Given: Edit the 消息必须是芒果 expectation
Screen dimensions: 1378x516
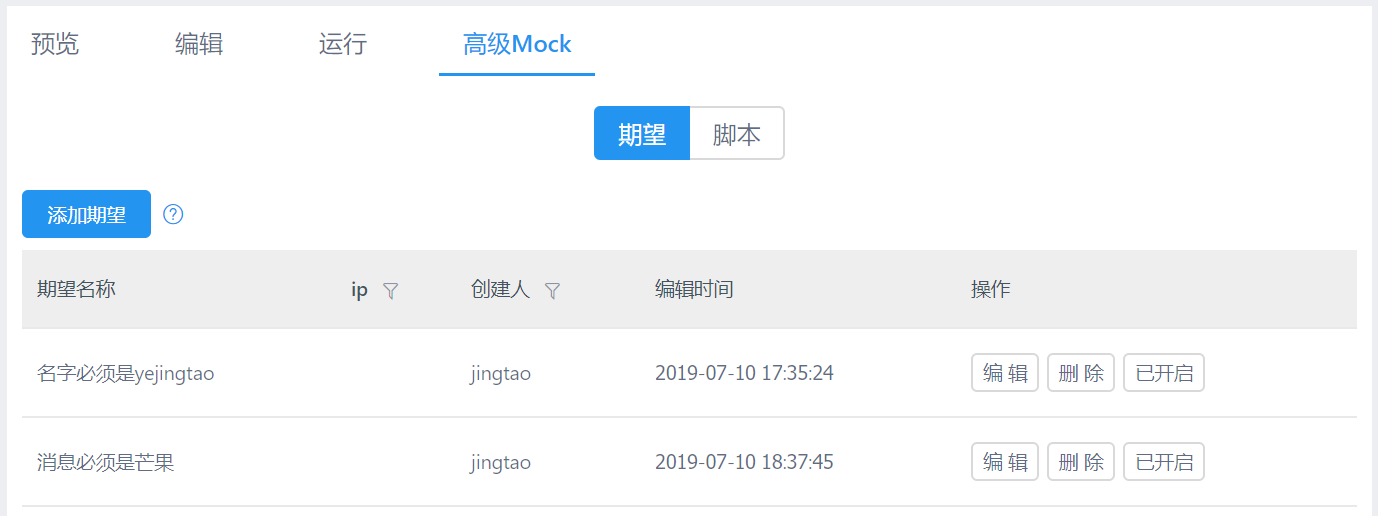Looking at the screenshot, I should pyautogui.click(x=1005, y=462).
